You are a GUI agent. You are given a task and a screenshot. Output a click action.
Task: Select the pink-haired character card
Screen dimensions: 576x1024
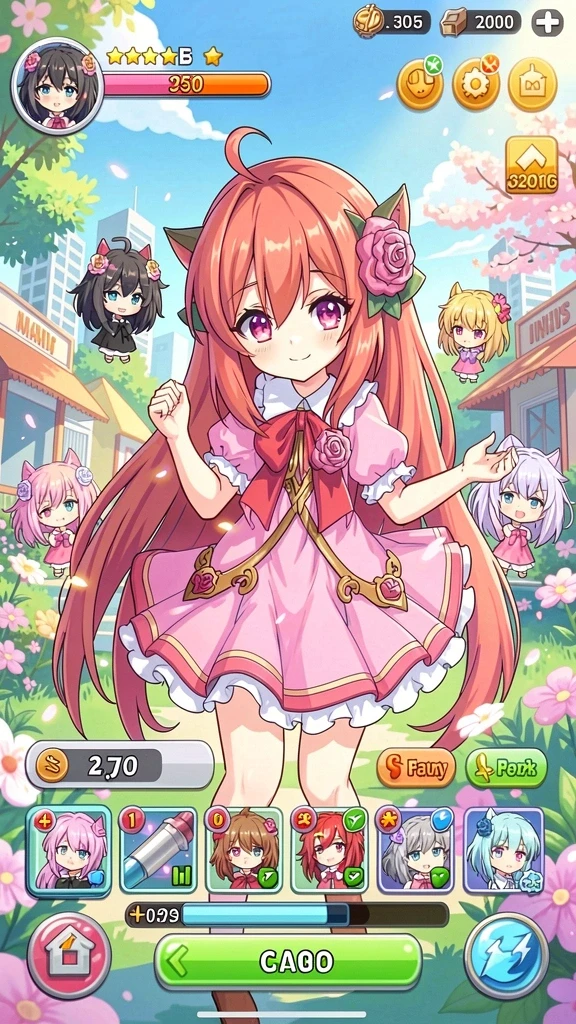[69, 850]
